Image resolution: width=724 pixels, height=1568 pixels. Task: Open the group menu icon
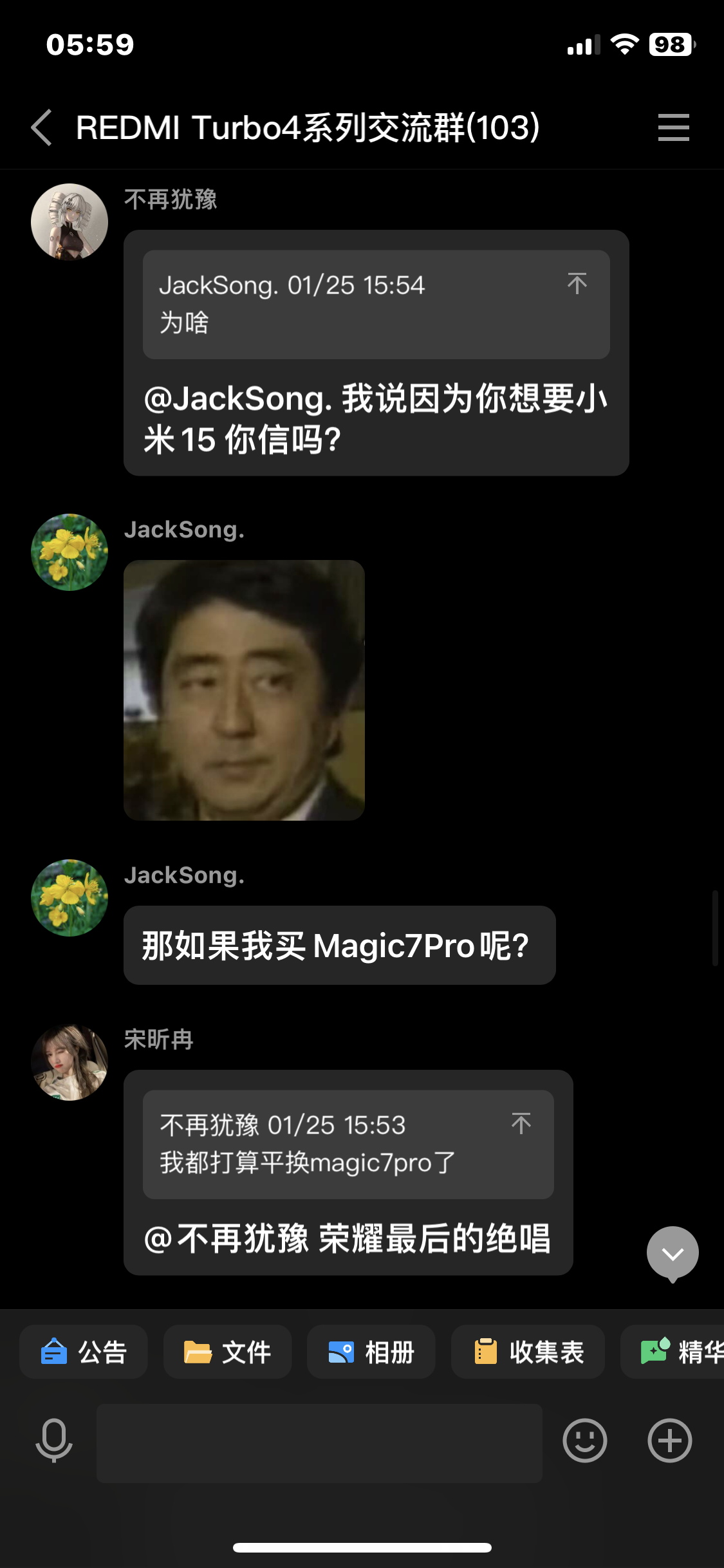coord(673,127)
